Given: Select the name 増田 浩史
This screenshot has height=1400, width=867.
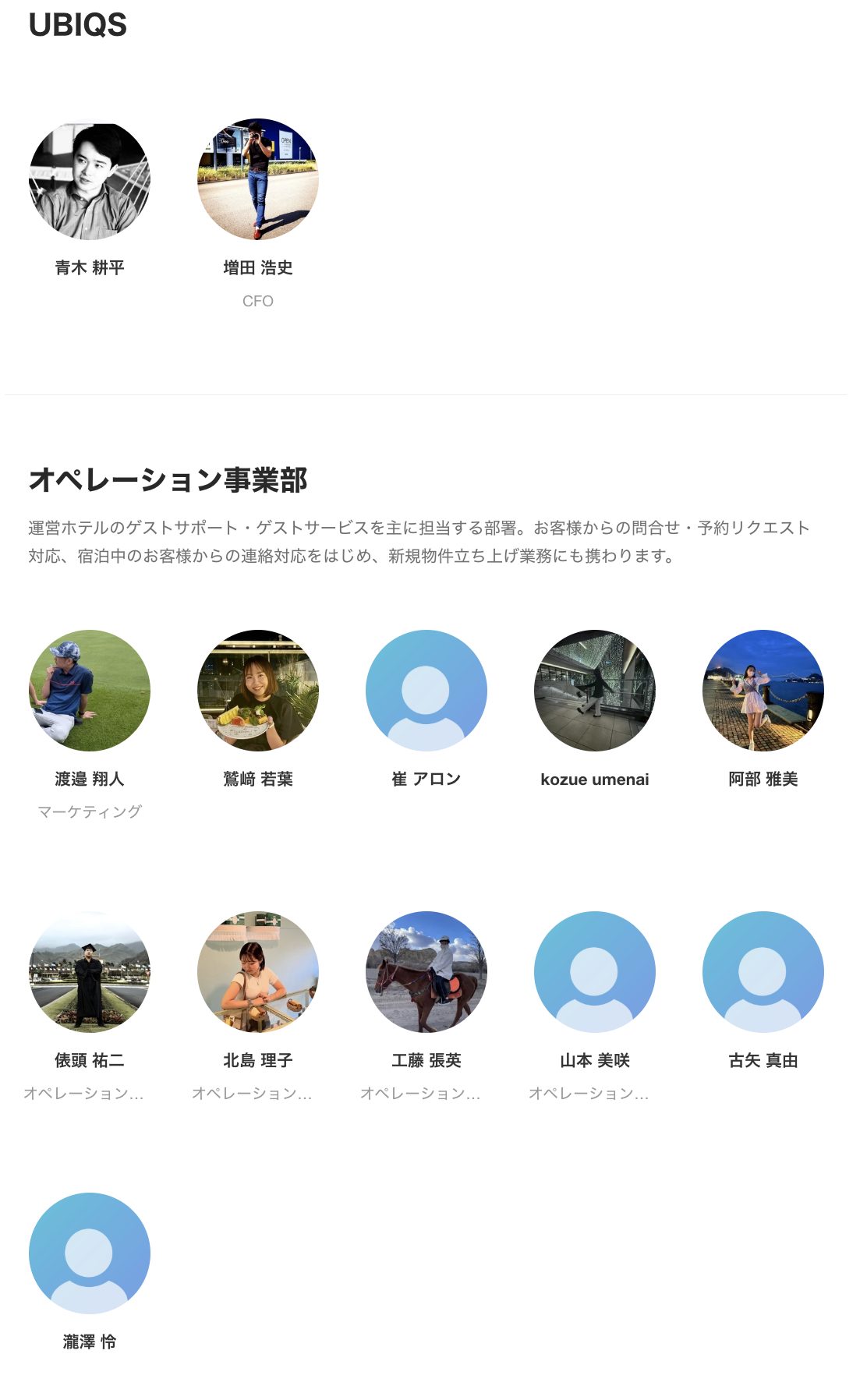Looking at the screenshot, I should (x=257, y=267).
